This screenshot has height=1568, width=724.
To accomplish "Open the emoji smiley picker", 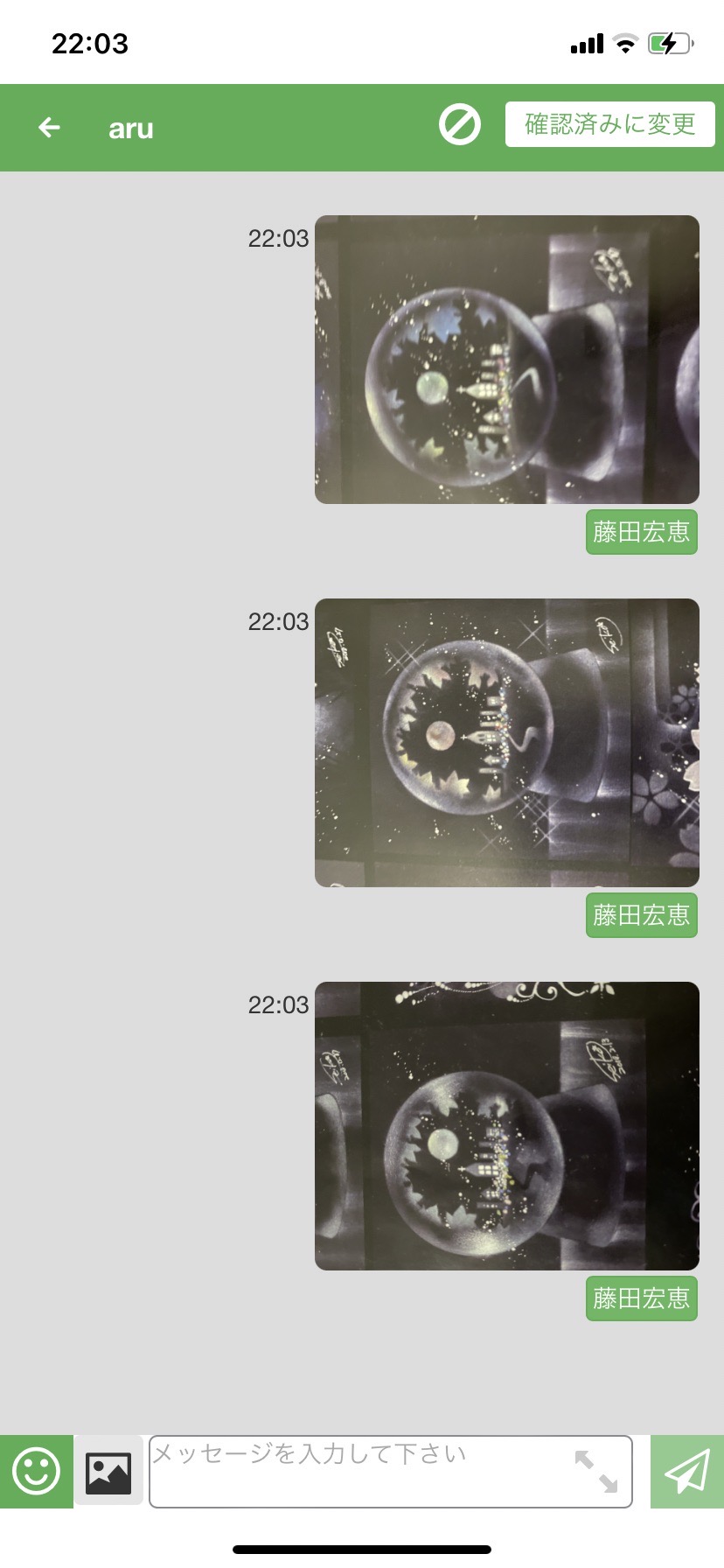I will pos(37,1472).
